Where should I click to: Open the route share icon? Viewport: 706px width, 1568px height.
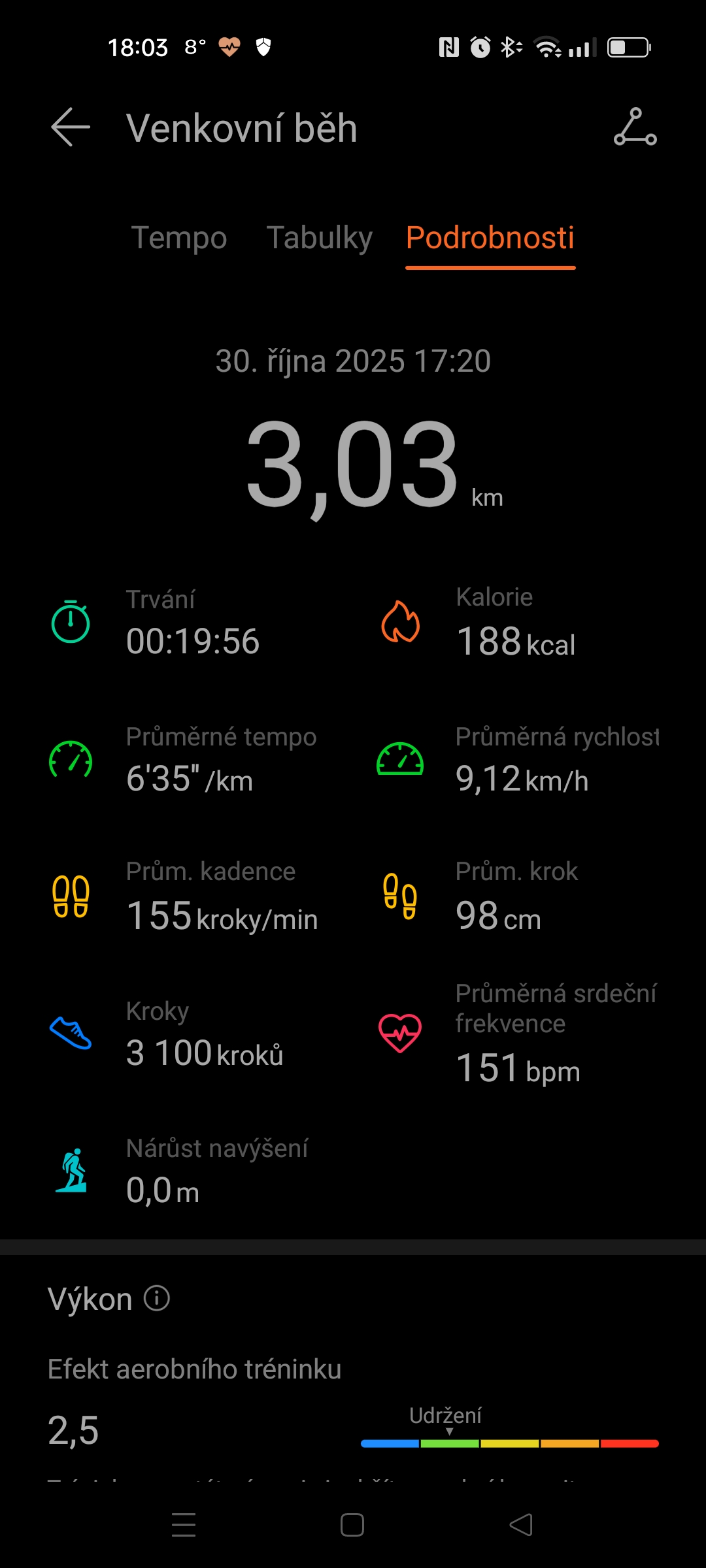pos(635,127)
